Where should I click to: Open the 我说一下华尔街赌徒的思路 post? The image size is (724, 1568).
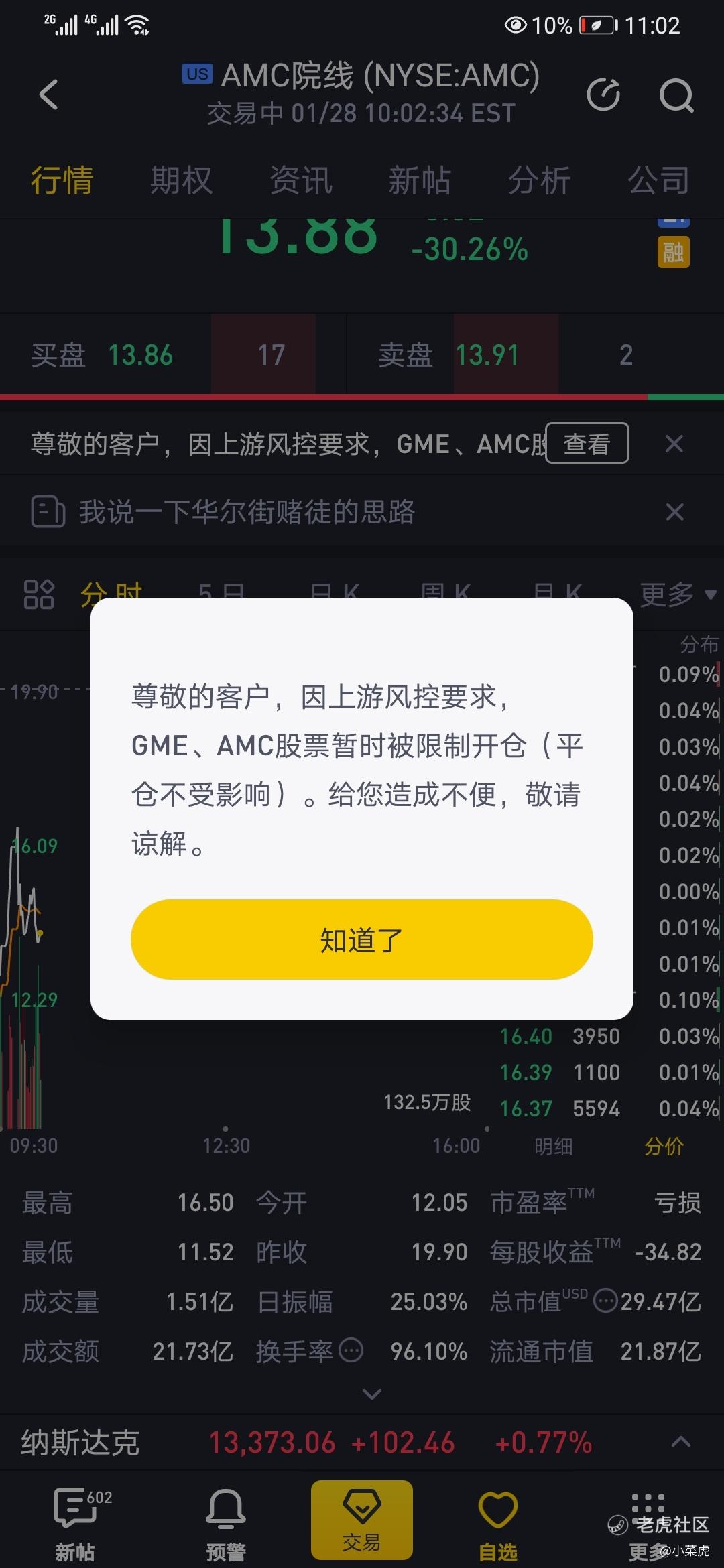pos(247,512)
